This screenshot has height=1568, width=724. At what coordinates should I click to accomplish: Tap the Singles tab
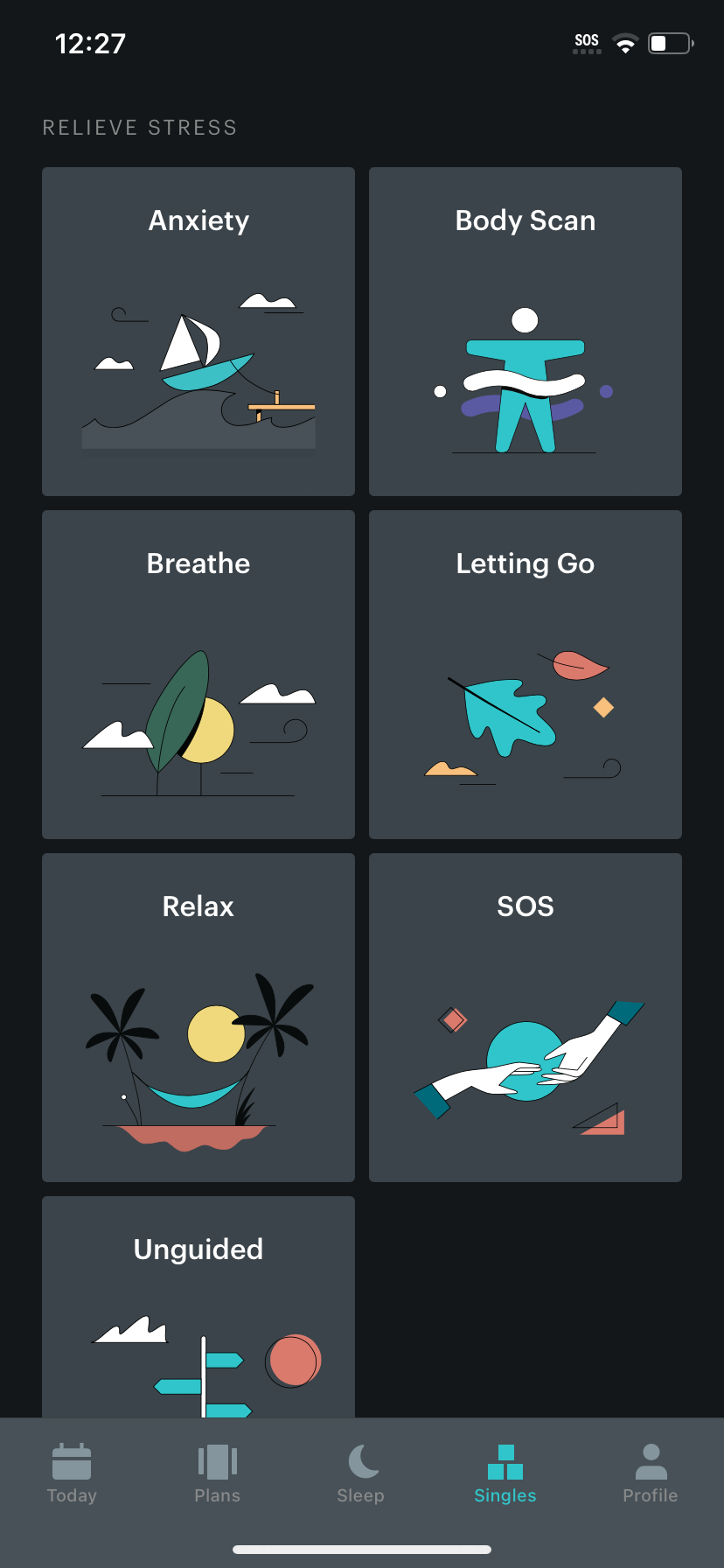tap(505, 1473)
